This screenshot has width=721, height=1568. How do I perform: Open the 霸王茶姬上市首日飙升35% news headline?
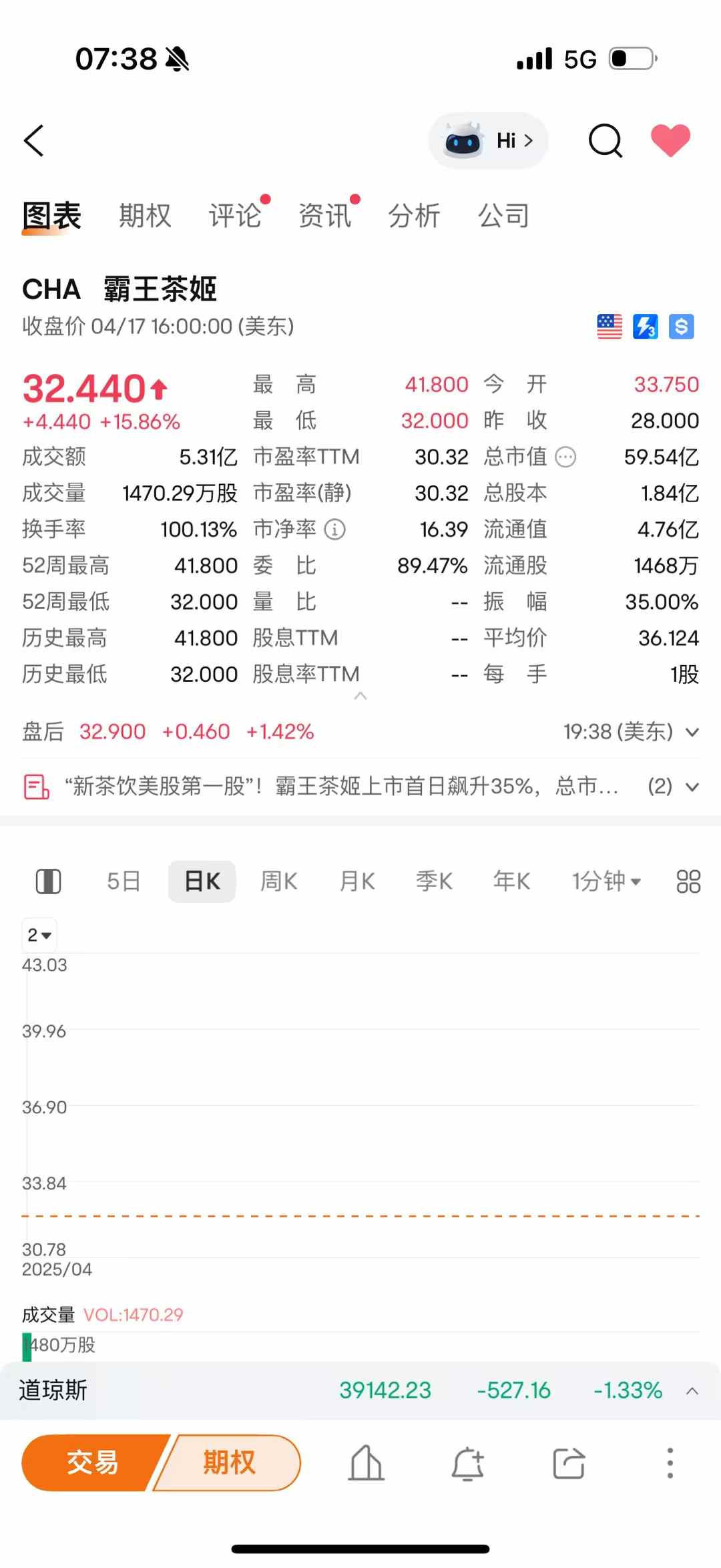click(x=342, y=786)
